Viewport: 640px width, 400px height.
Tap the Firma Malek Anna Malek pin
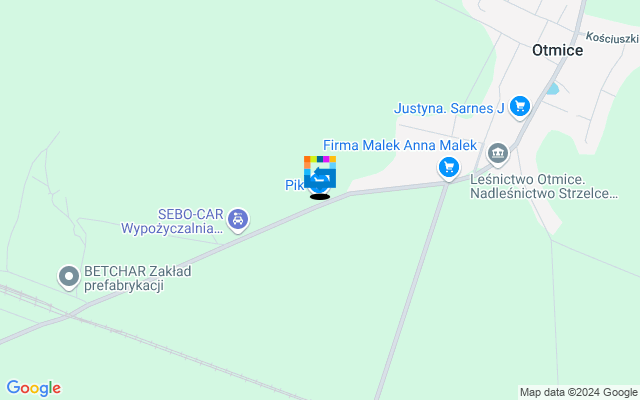(449, 167)
